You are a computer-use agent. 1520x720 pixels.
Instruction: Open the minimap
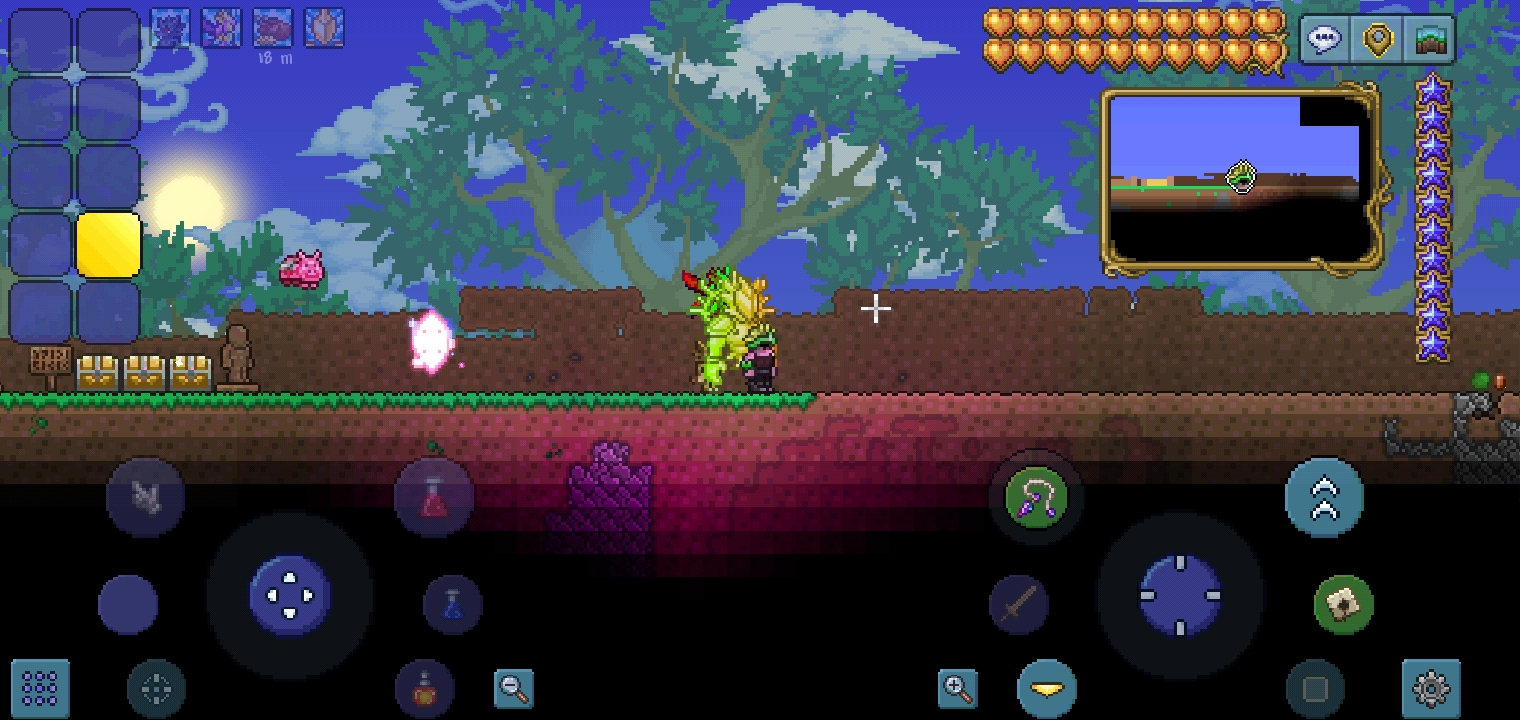1240,180
